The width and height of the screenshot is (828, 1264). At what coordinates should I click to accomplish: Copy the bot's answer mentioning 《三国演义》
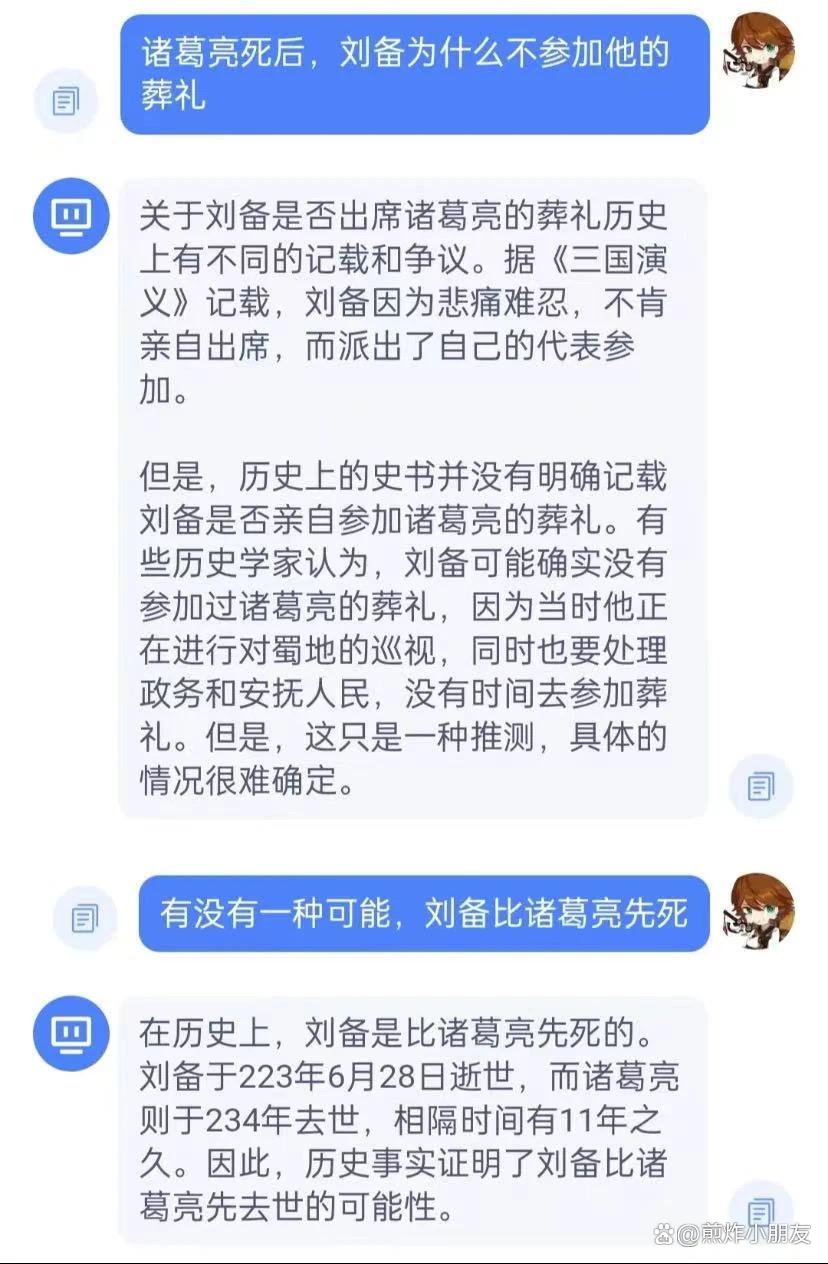[x=761, y=786]
